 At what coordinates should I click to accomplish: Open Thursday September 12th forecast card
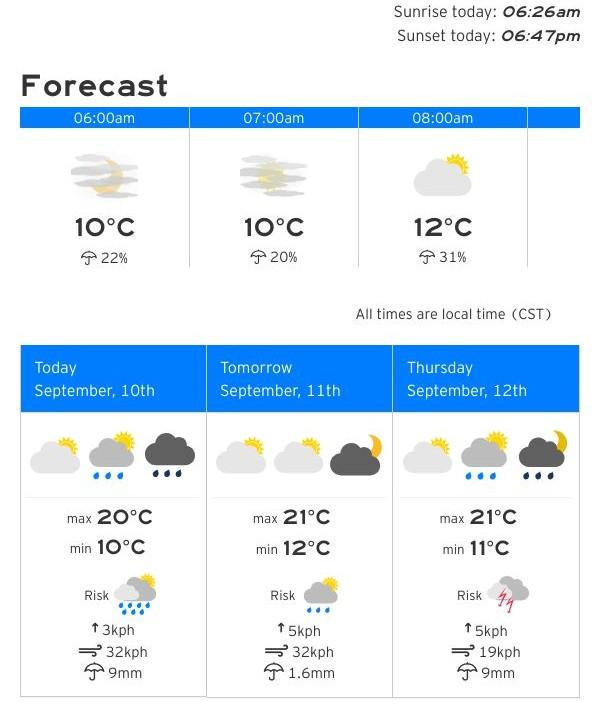point(486,379)
